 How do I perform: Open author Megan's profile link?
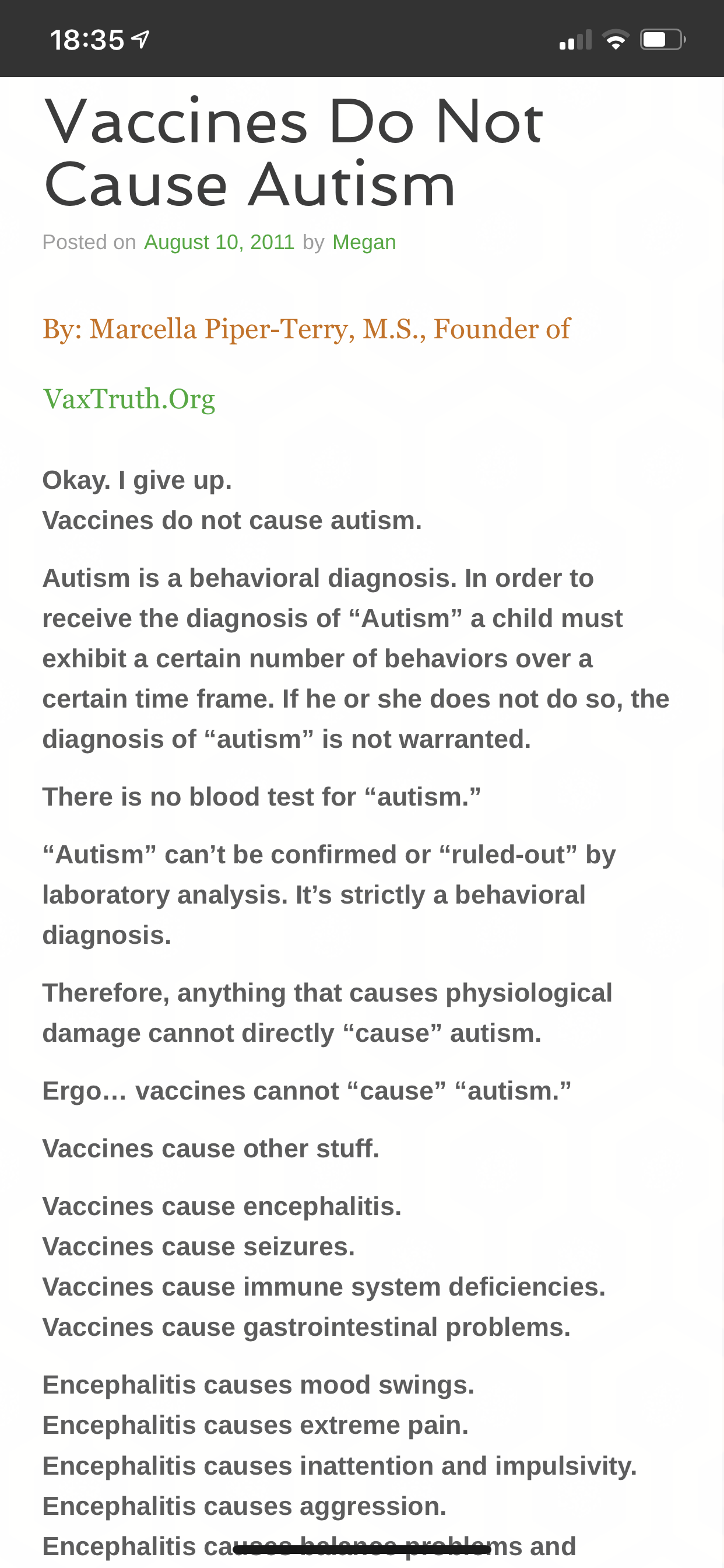(x=364, y=242)
